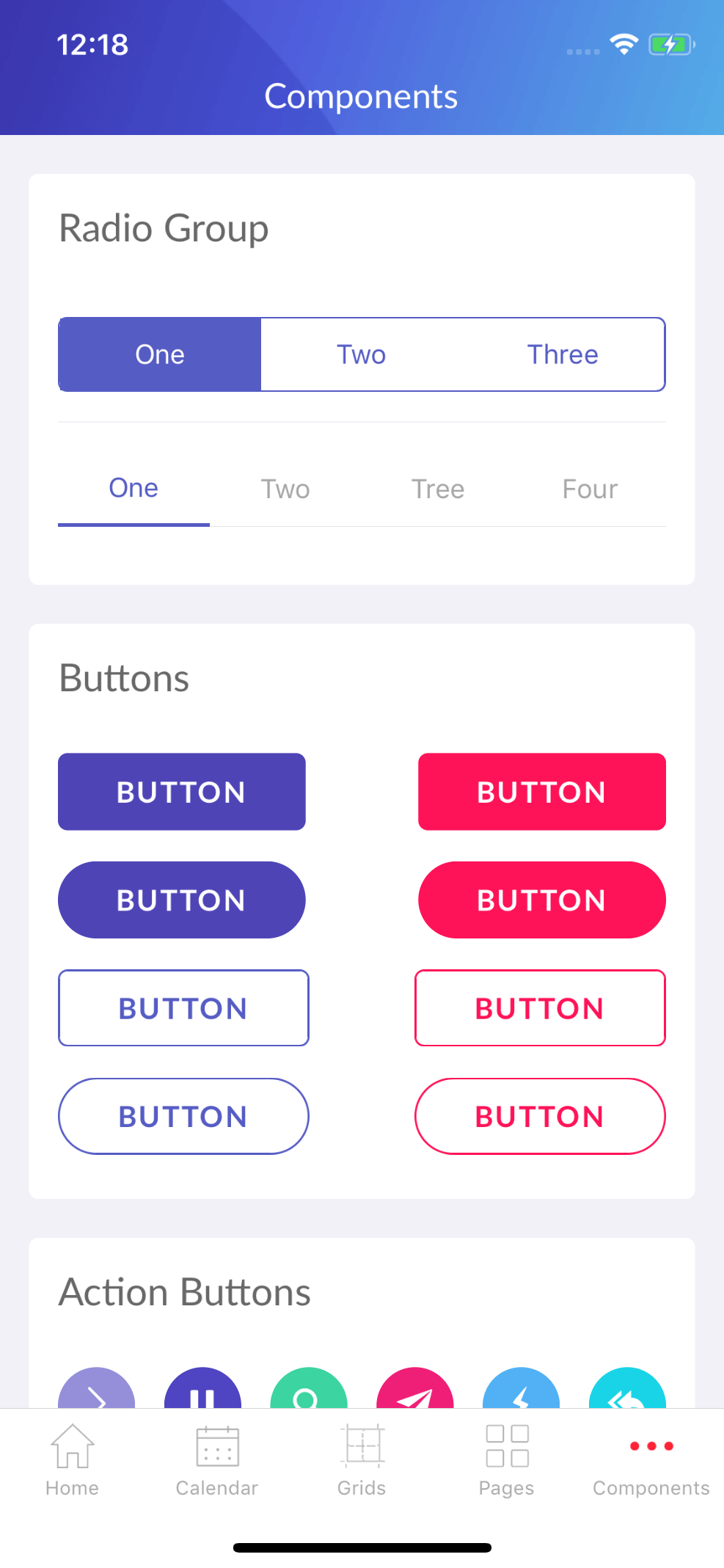Tap the solid purple rounded pill BUTTON
Screen dimensions: 724x1568
pos(181,900)
